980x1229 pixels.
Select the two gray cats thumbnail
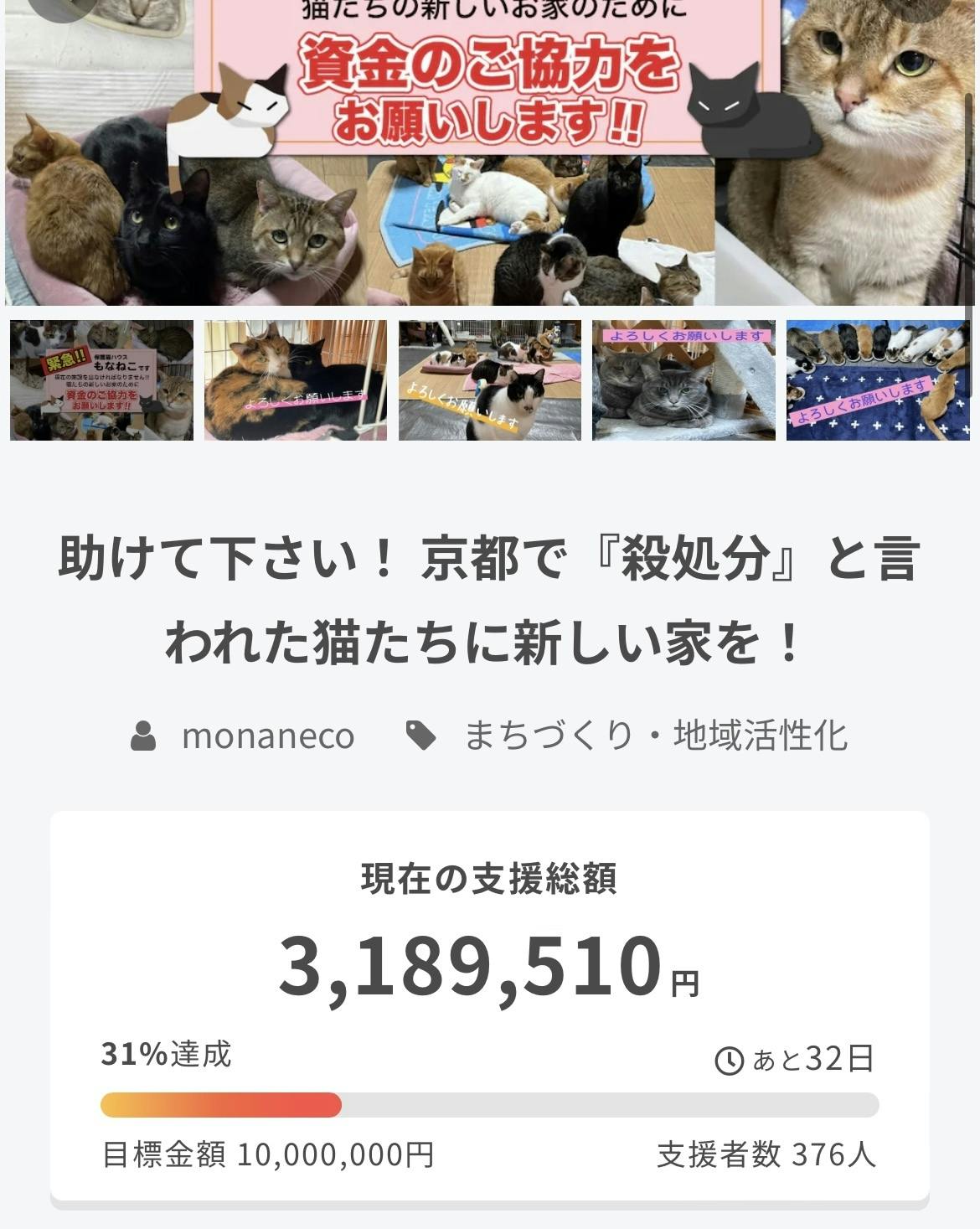pos(683,380)
